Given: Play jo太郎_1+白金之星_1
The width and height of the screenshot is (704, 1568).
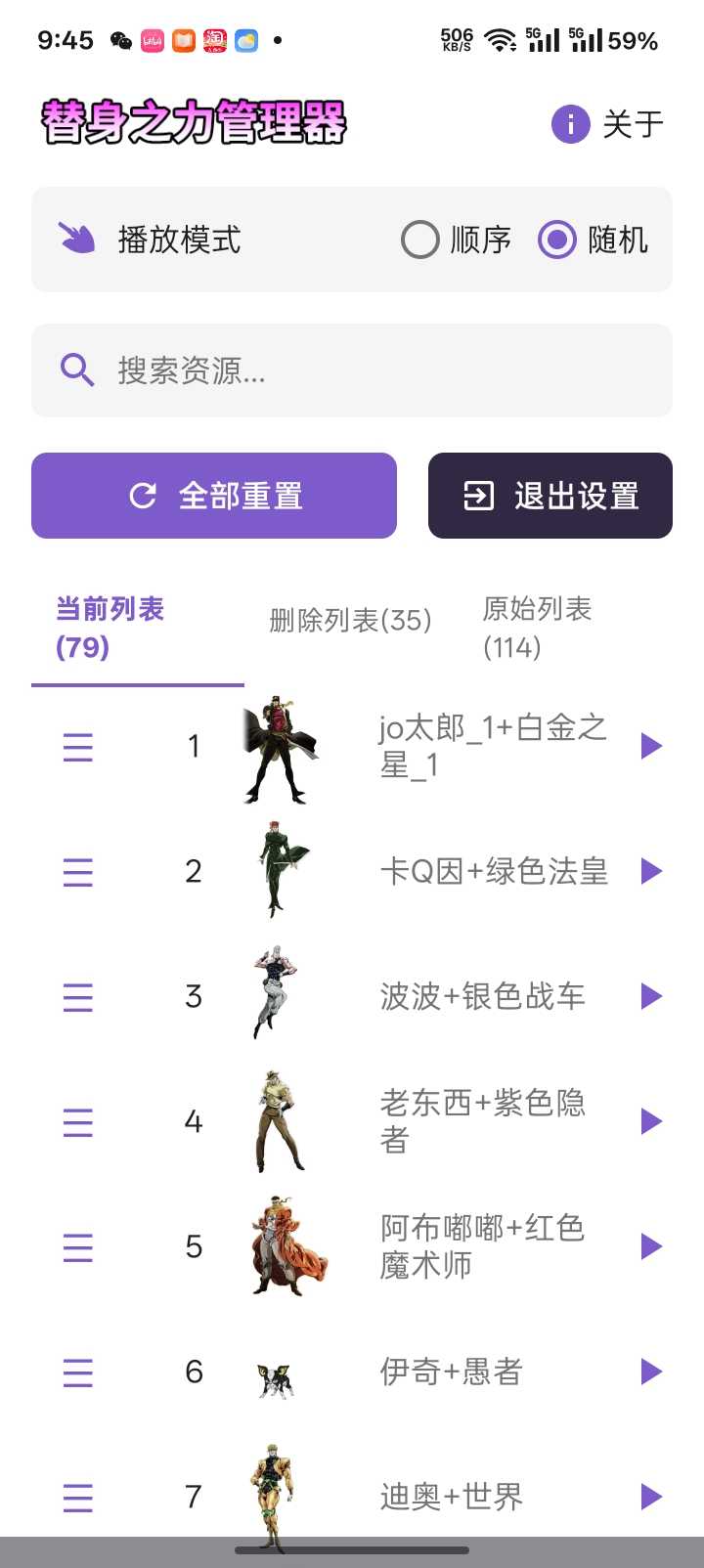Looking at the screenshot, I should (651, 747).
